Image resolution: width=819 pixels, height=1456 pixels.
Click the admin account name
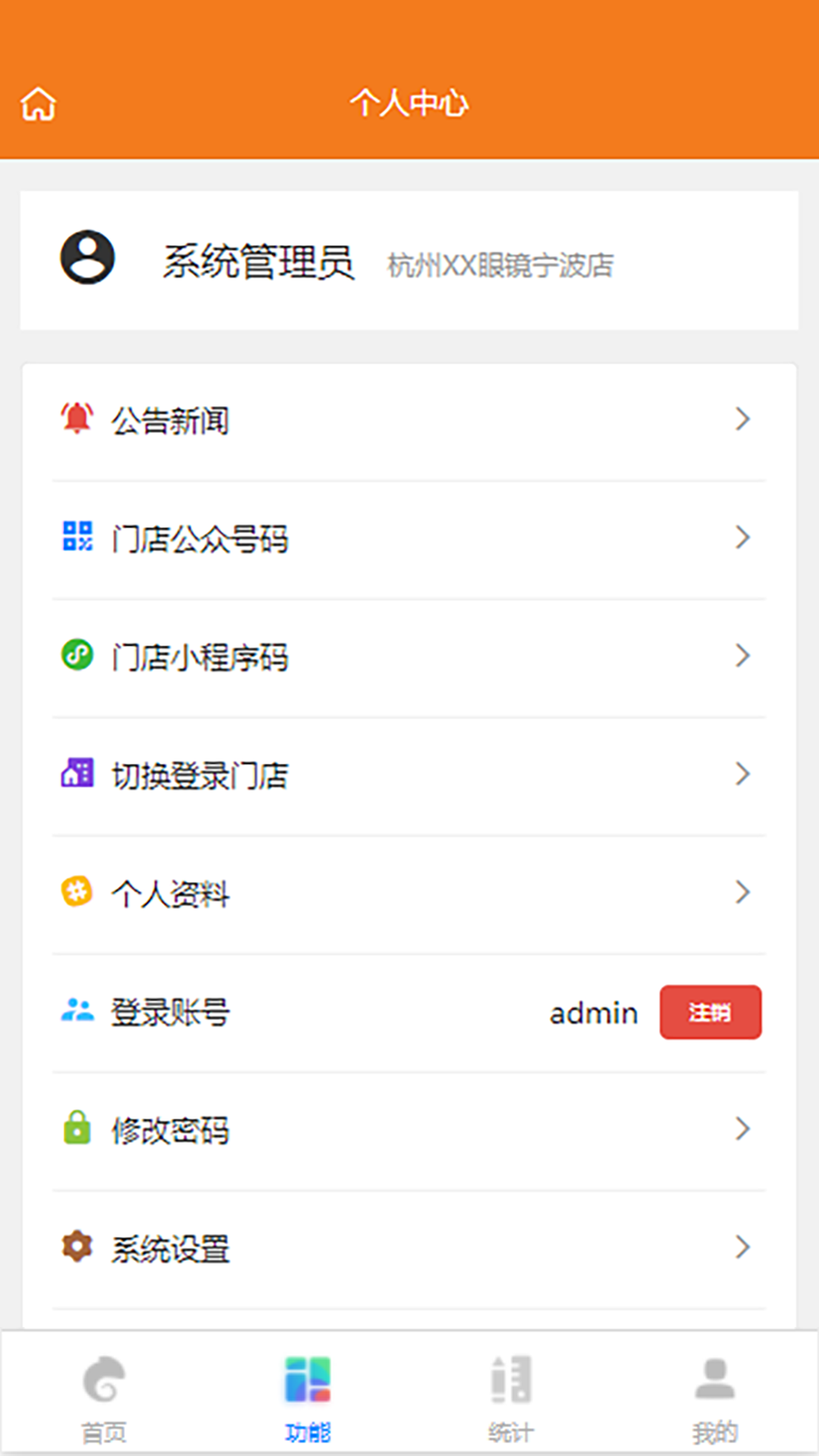pos(593,1012)
